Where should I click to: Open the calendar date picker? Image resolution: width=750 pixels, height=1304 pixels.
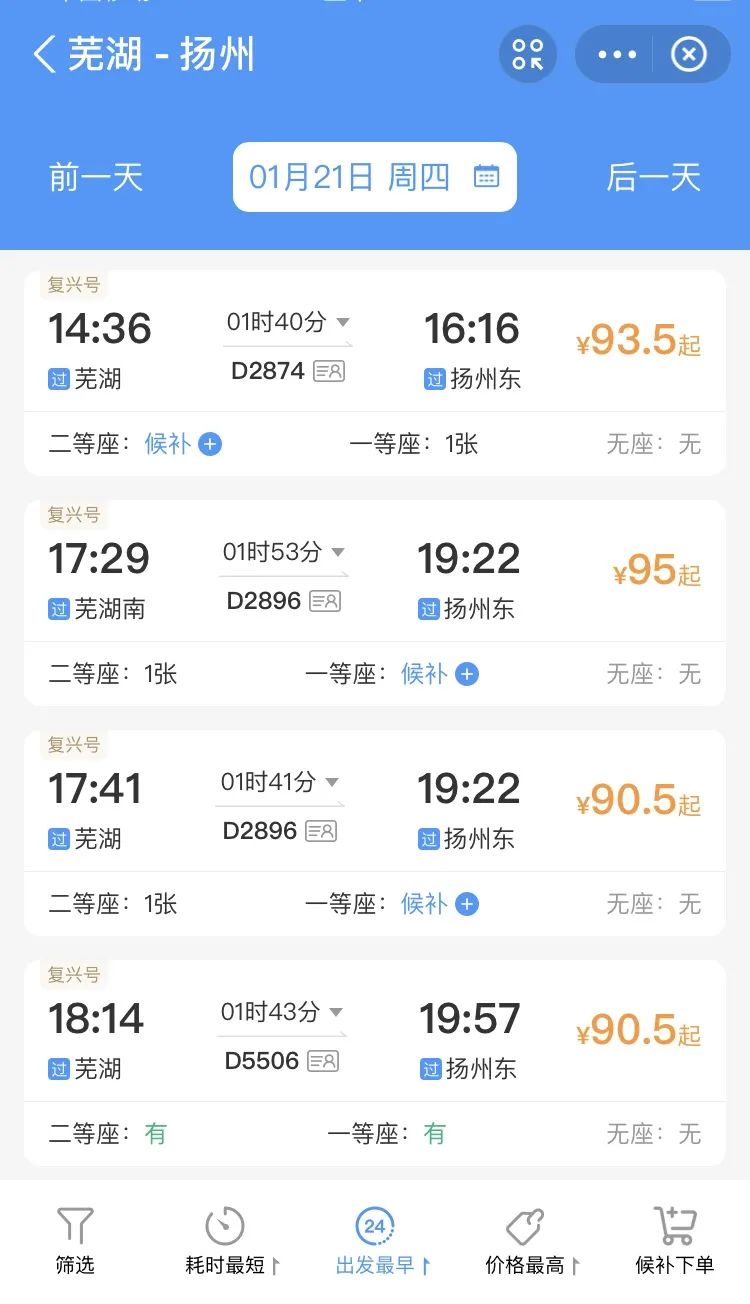click(x=486, y=176)
